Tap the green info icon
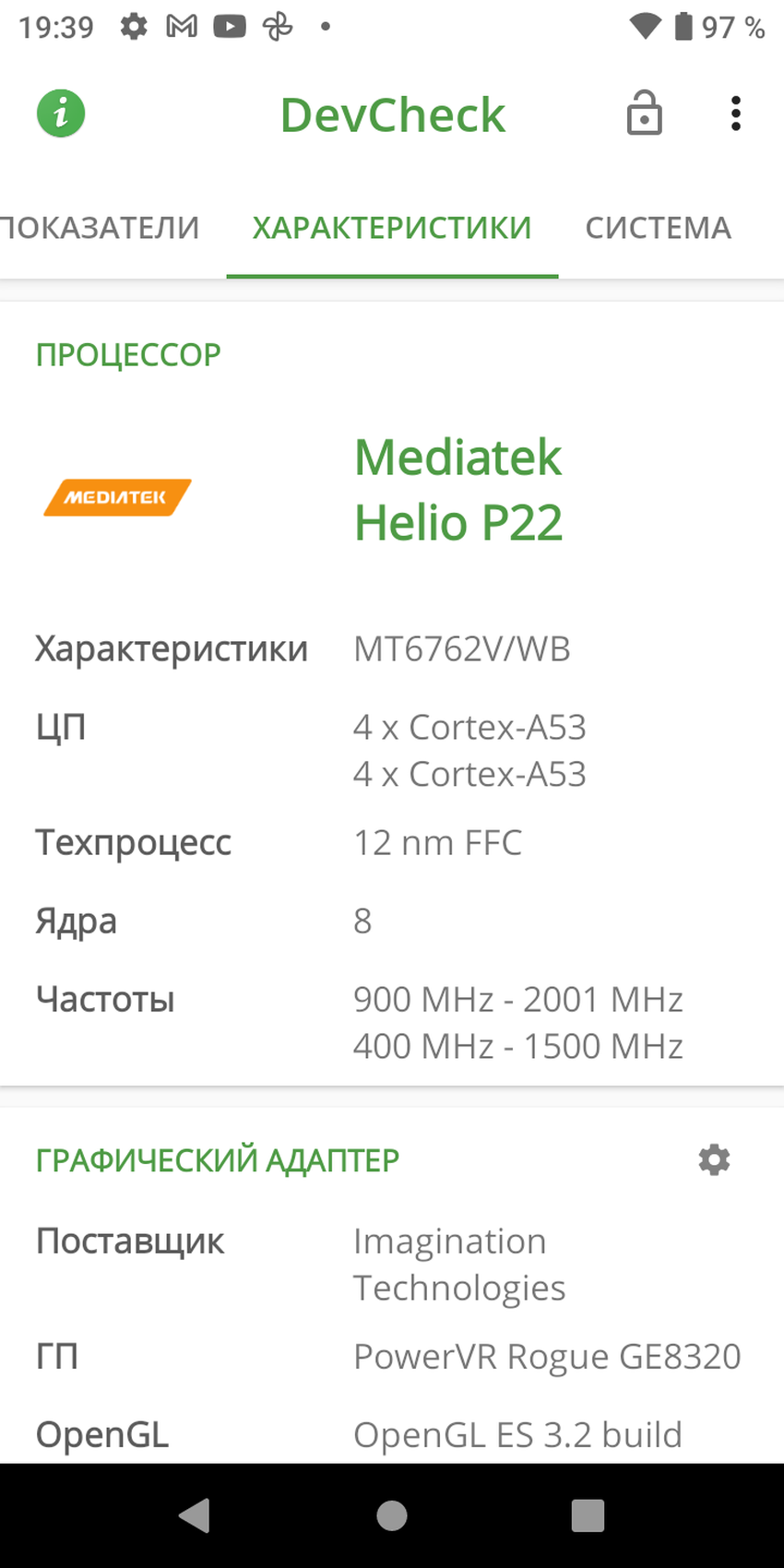784x1568 pixels. 61,114
